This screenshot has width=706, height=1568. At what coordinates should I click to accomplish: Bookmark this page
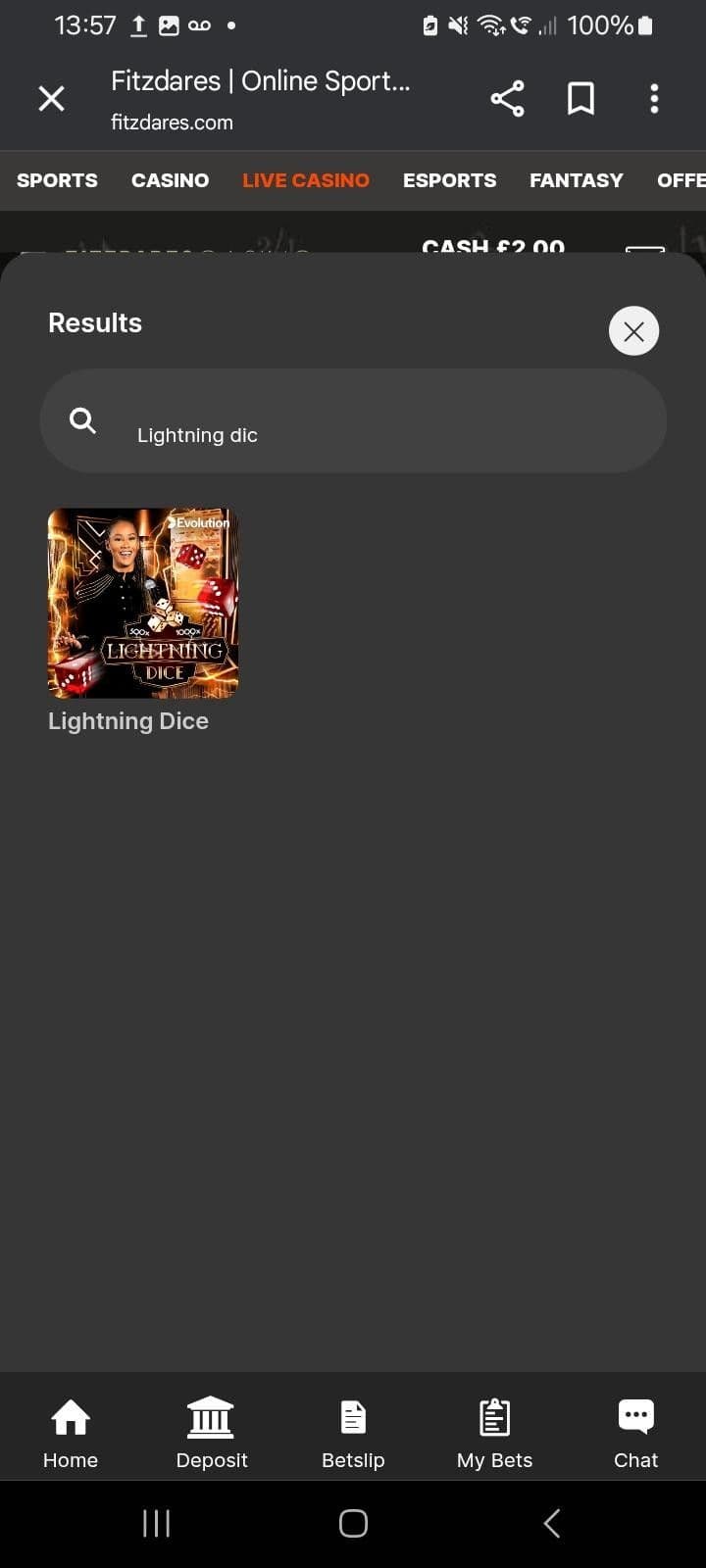(x=580, y=98)
